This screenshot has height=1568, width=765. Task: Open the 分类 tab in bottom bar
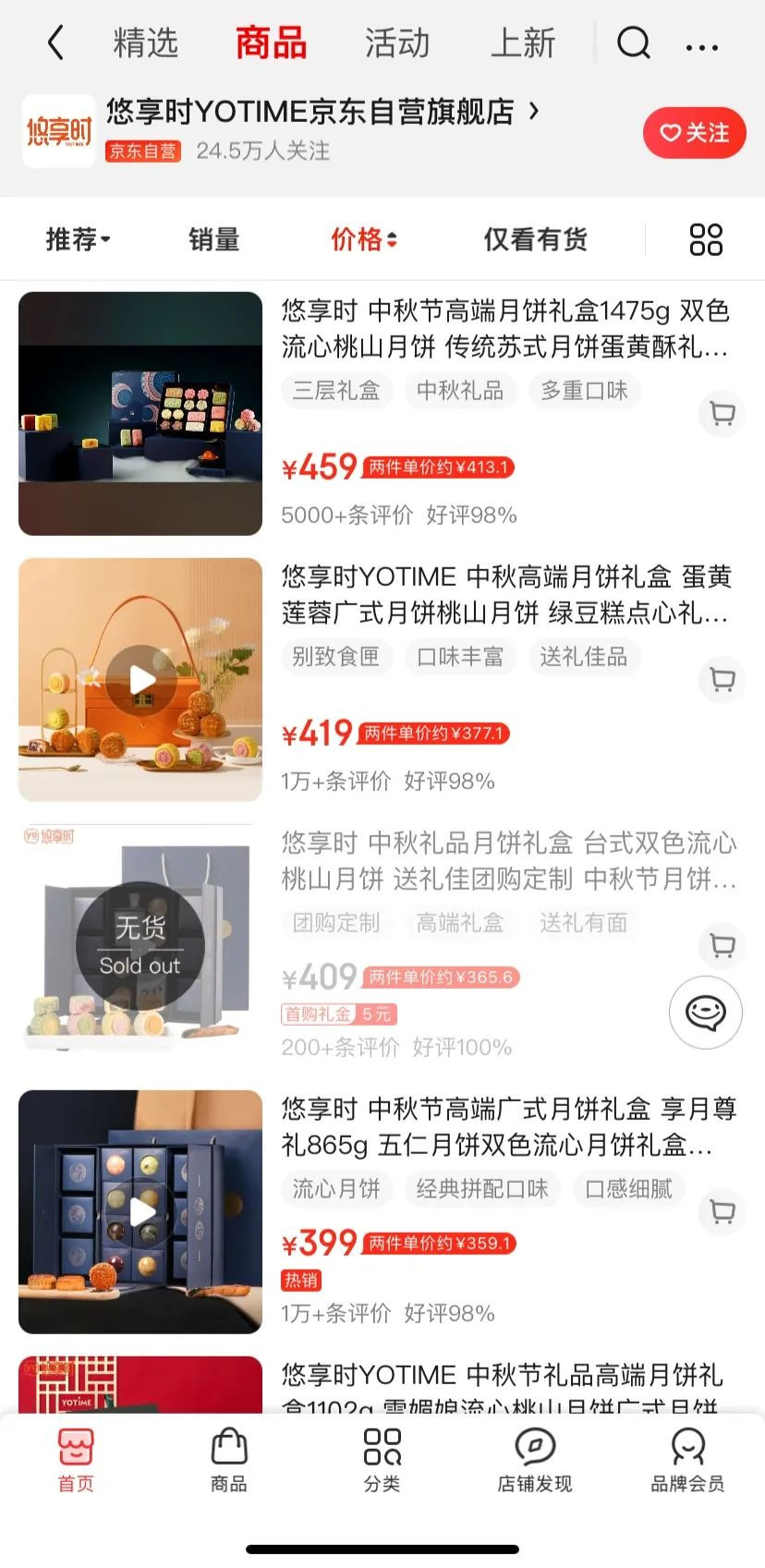click(382, 1460)
